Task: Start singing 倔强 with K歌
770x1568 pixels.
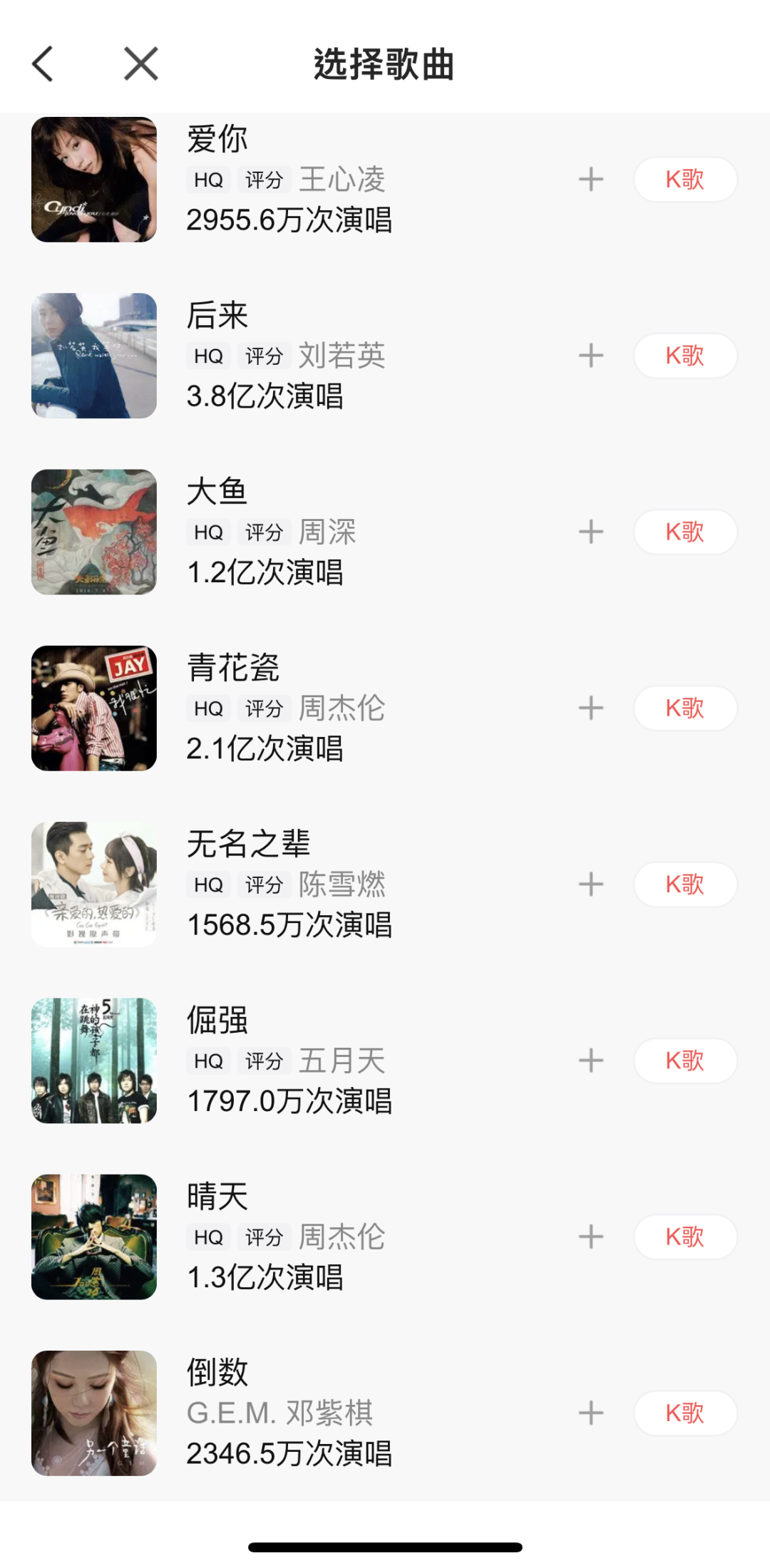Action: pyautogui.click(x=685, y=1061)
